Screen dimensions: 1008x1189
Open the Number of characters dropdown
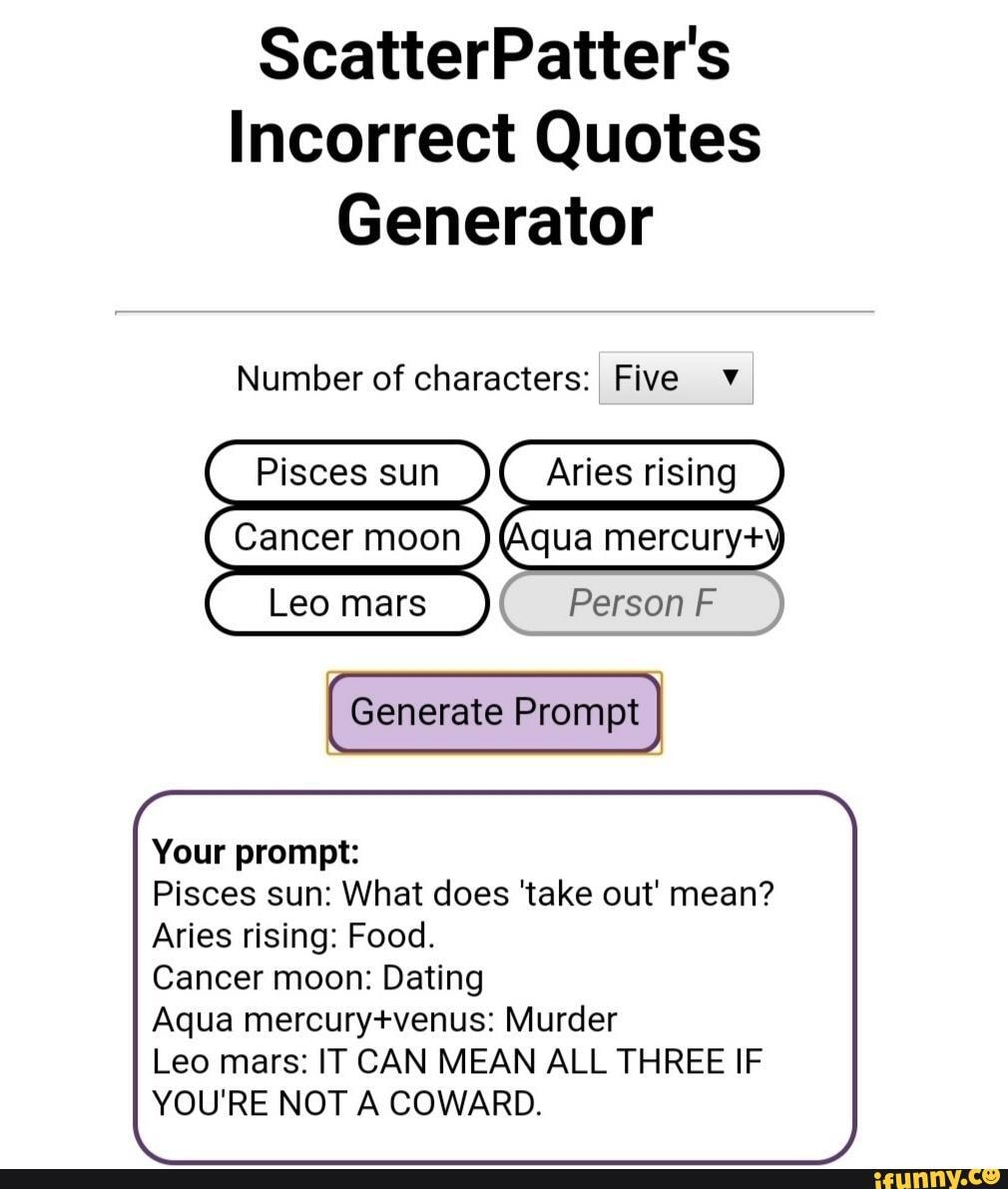pos(676,377)
